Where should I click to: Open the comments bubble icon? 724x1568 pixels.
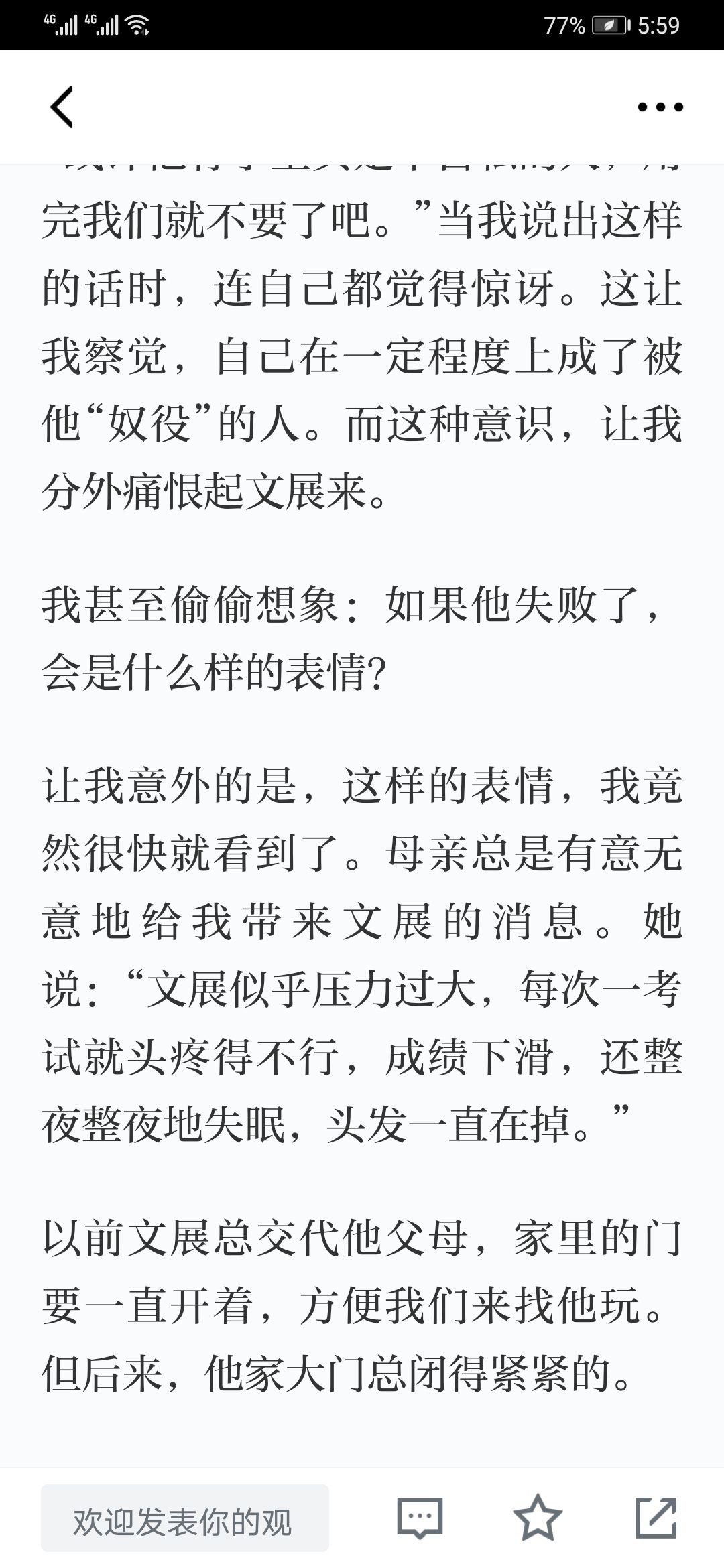tap(420, 1517)
